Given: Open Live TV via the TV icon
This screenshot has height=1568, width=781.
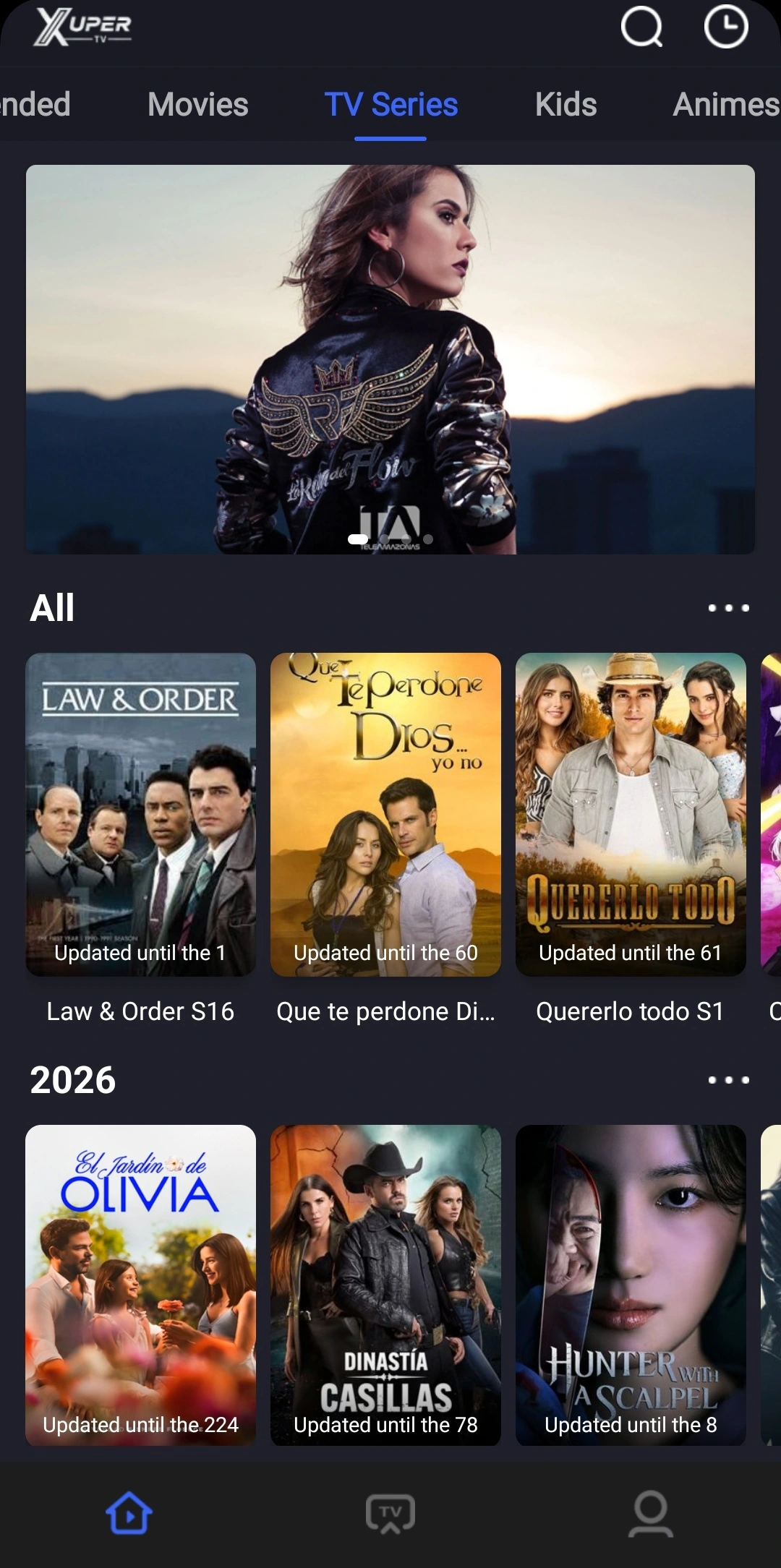Looking at the screenshot, I should 390,1515.
